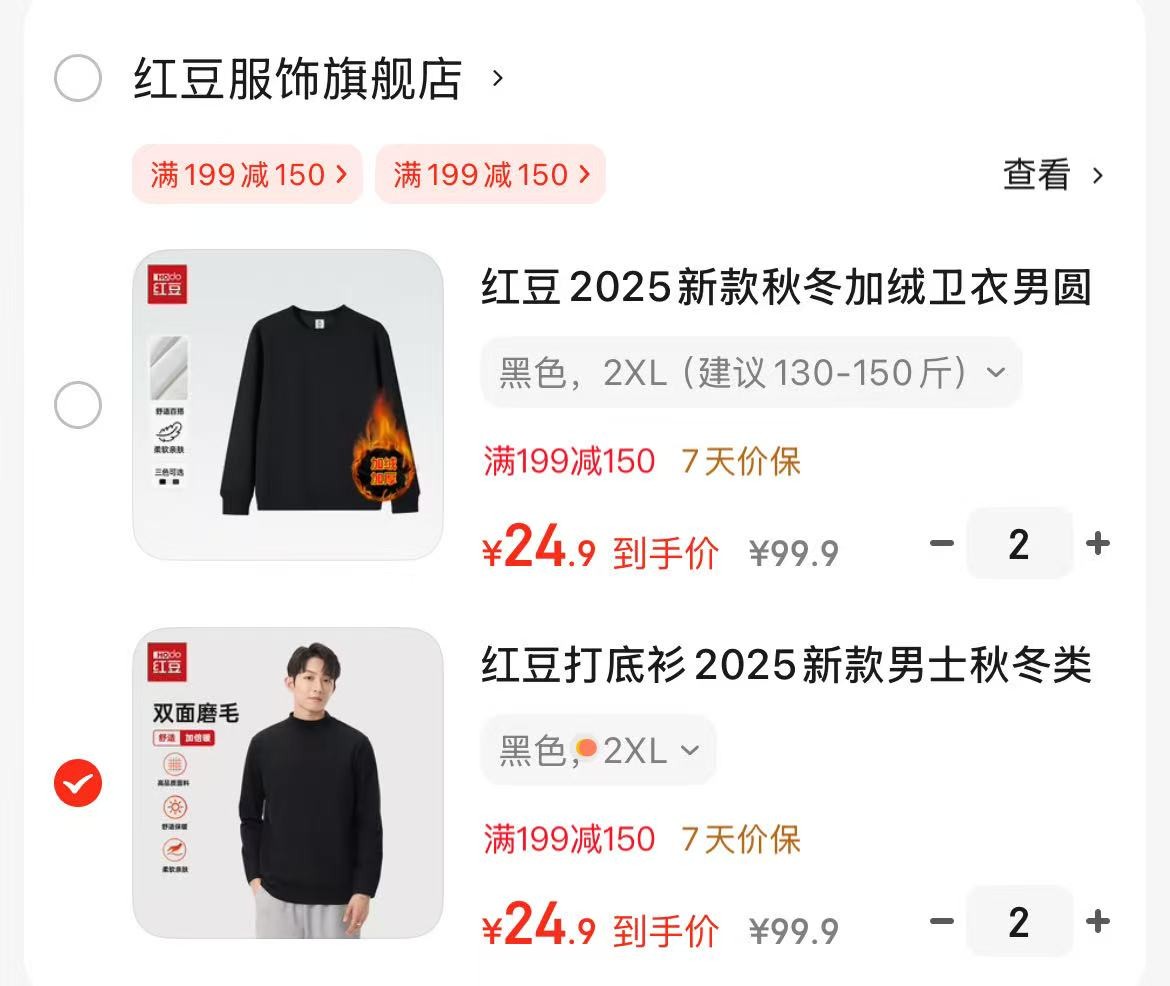Decrease quantity of the 红豆打底衫
Viewport: 1170px width, 986px height.
[x=942, y=921]
